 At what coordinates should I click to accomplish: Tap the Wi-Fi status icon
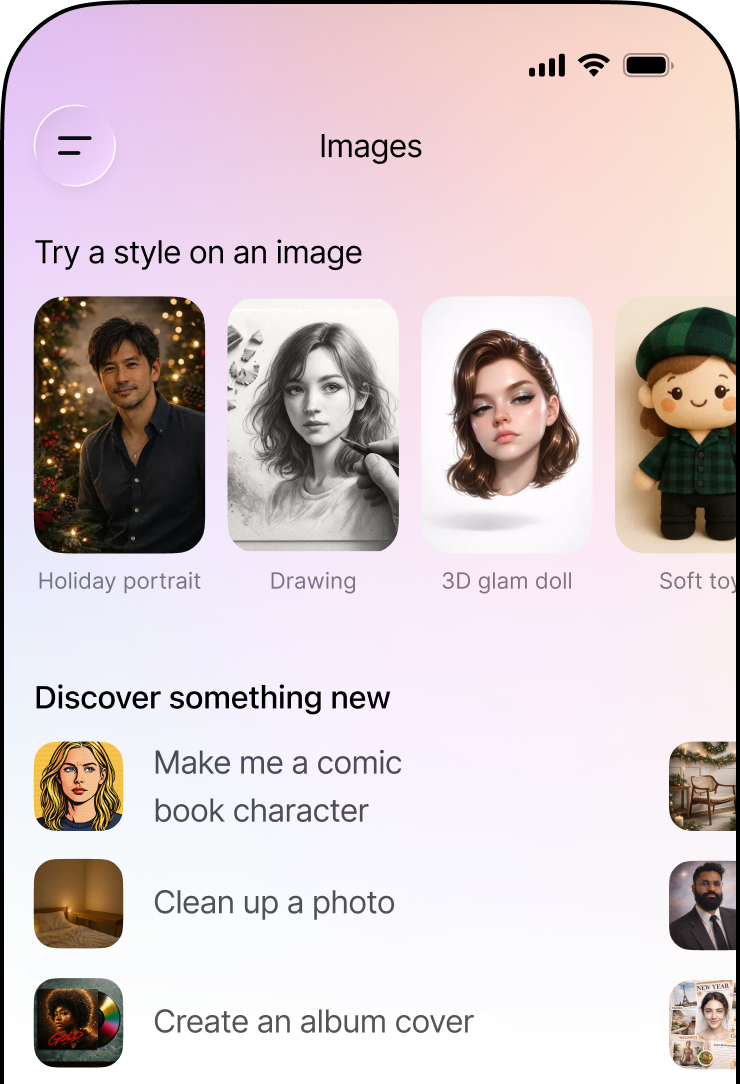592,64
